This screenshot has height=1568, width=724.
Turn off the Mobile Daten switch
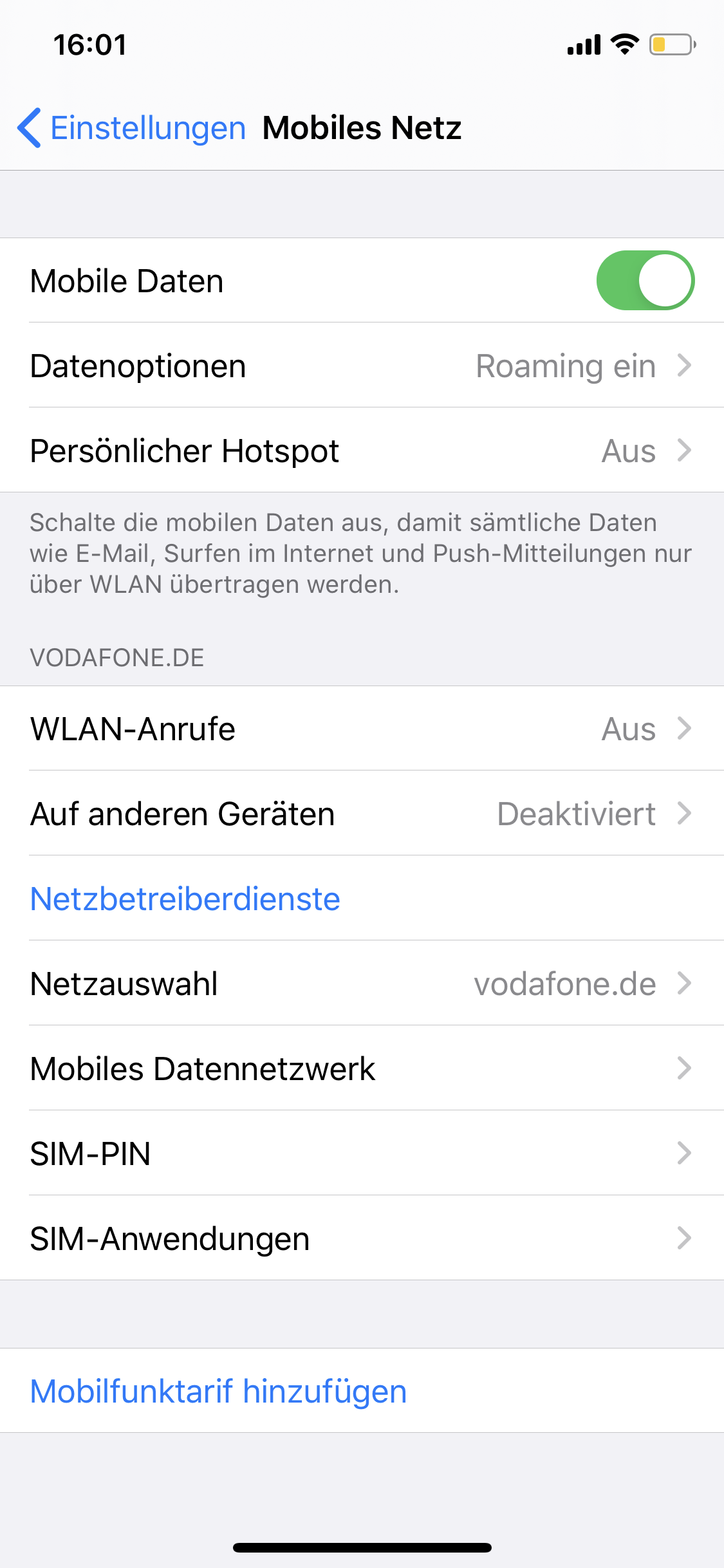tap(645, 281)
